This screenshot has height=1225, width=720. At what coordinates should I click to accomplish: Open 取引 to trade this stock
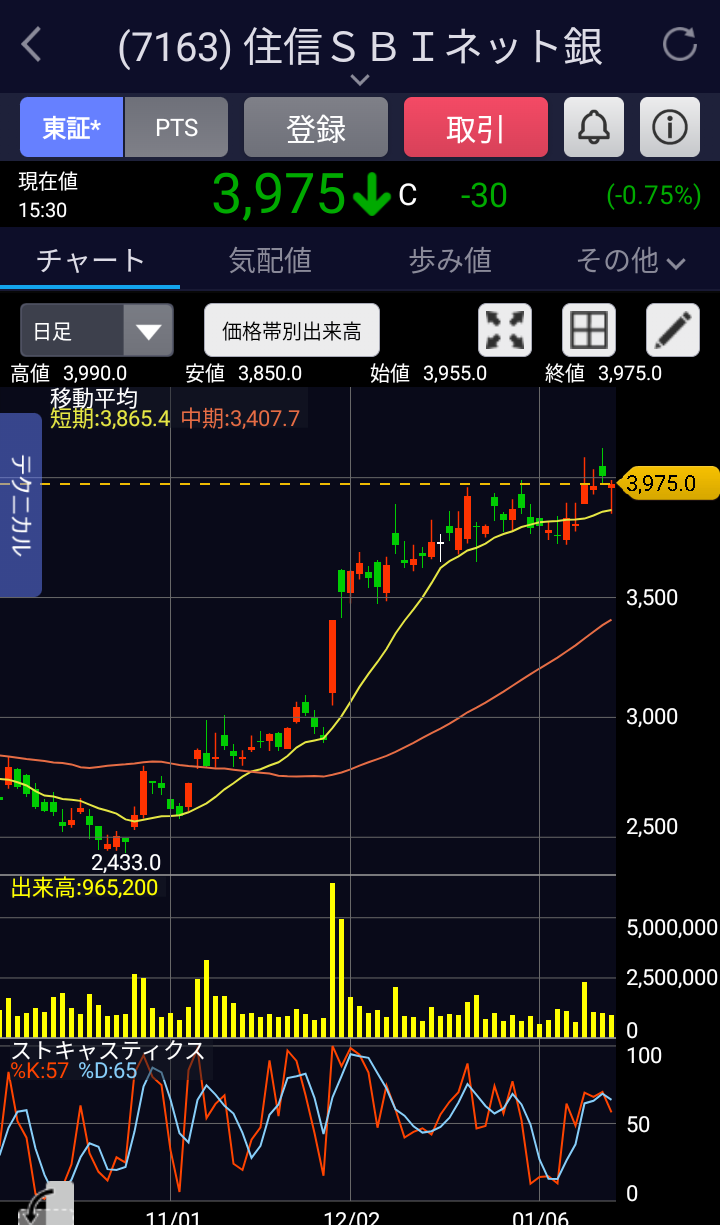click(x=476, y=127)
